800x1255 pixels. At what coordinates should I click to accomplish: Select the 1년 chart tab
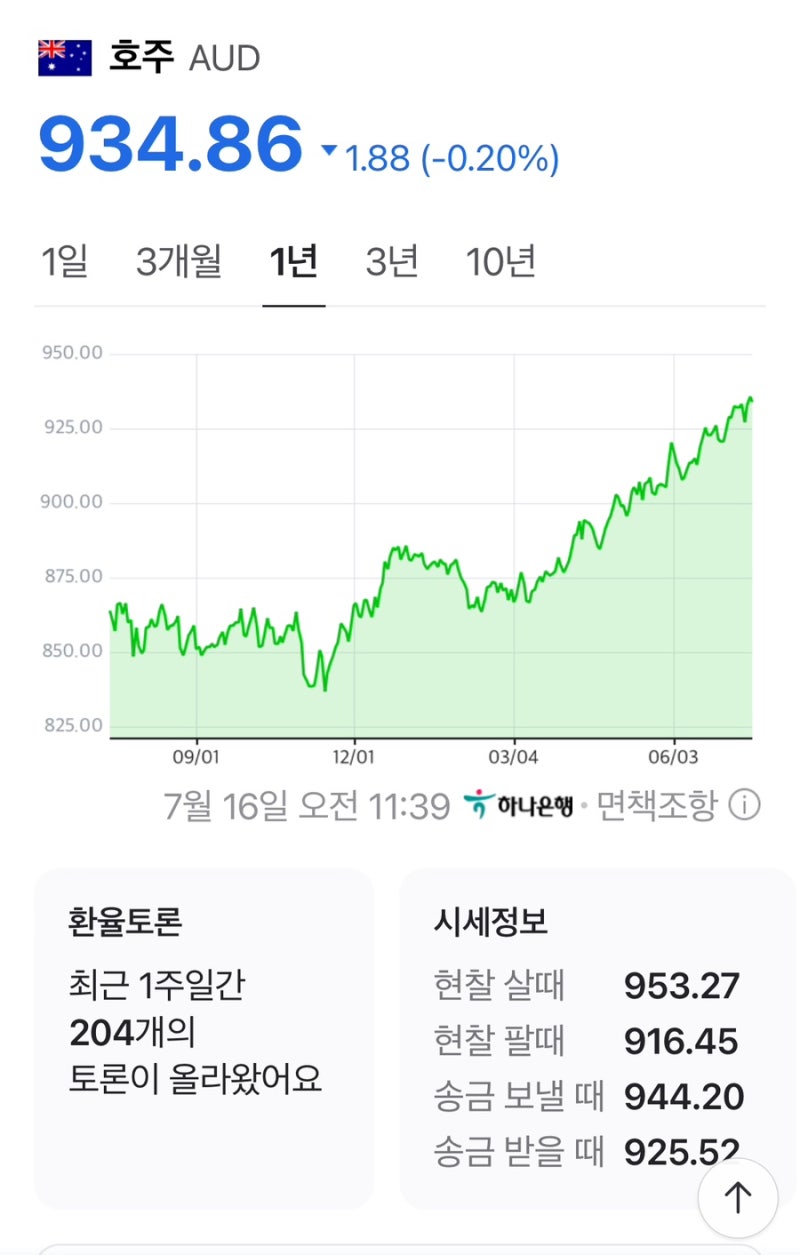[294, 262]
